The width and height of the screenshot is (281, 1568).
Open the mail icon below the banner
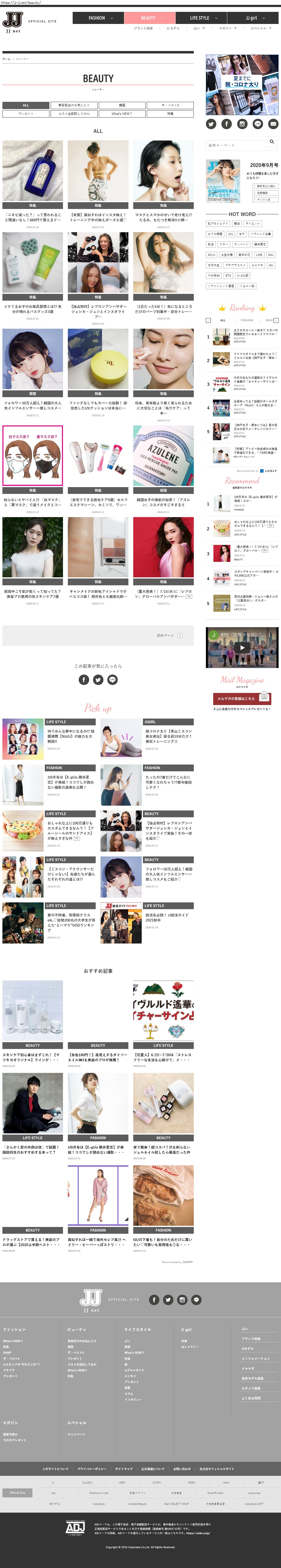(x=273, y=124)
